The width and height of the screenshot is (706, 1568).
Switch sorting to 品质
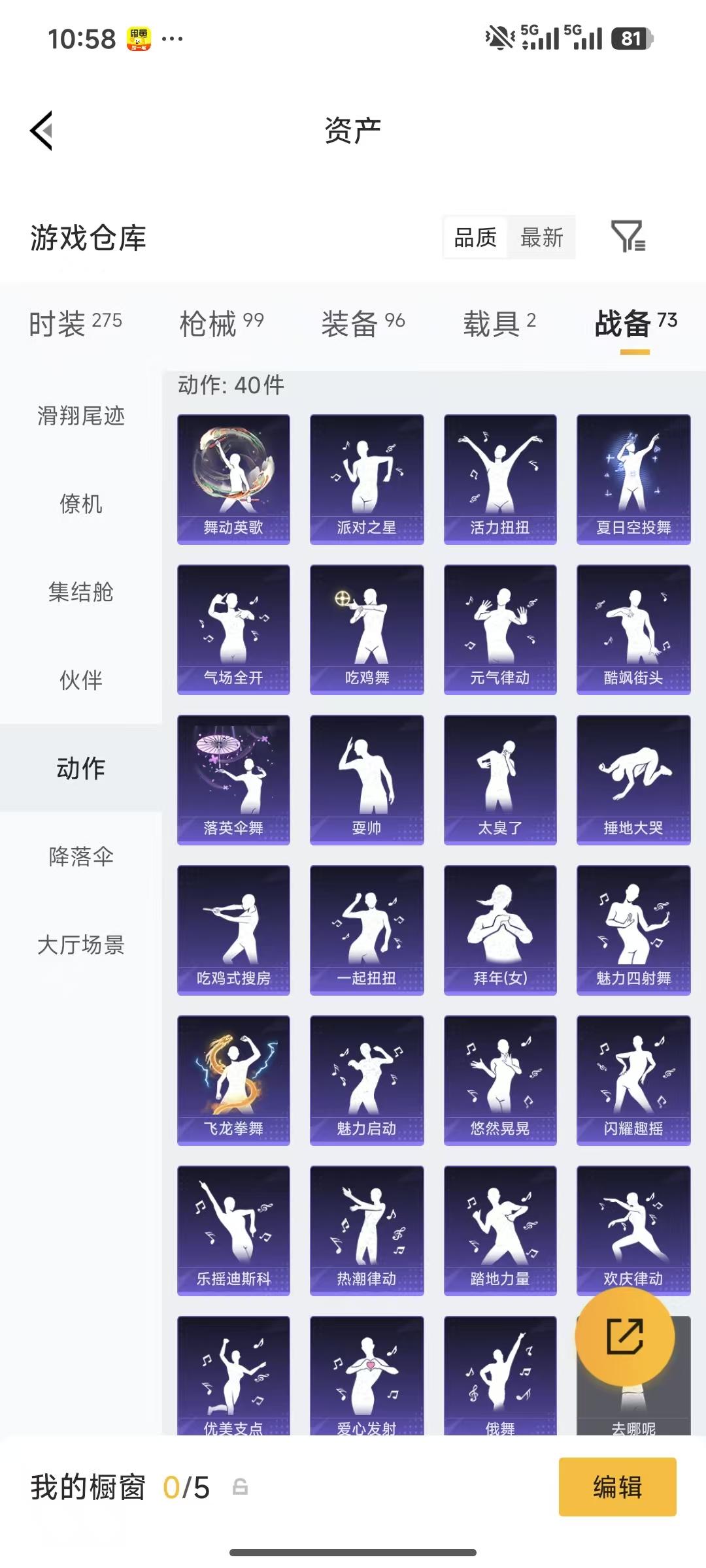(475, 238)
